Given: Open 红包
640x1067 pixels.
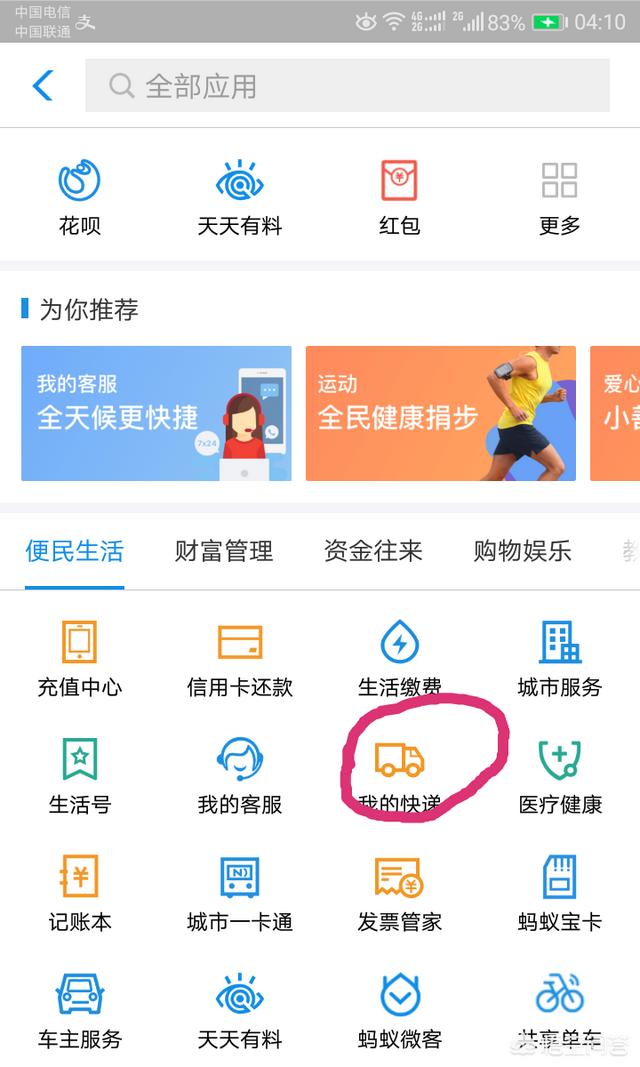Looking at the screenshot, I should click(x=399, y=197).
